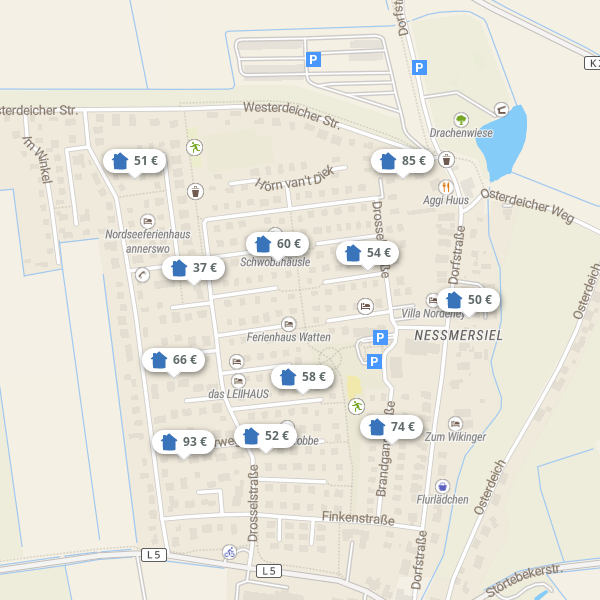Select the 37 € price marker
Viewport: 600px width, 600px height.
click(194, 268)
